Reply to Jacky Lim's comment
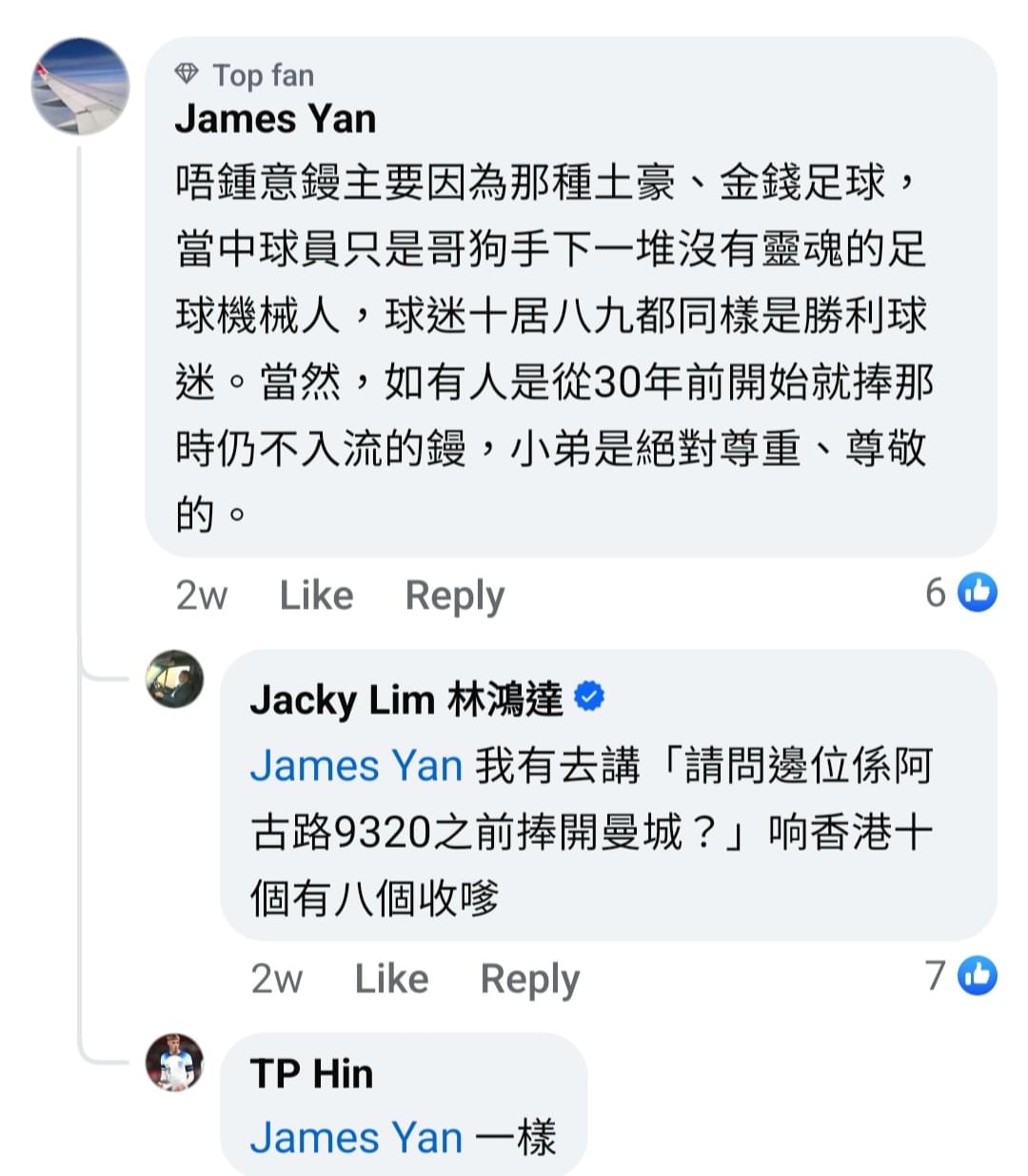 (x=529, y=977)
